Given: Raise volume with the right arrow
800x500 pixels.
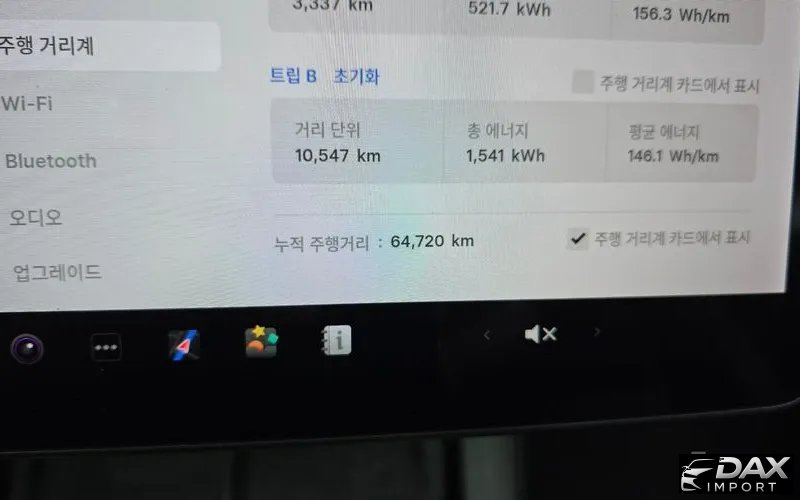Looking at the screenshot, I should (598, 332).
